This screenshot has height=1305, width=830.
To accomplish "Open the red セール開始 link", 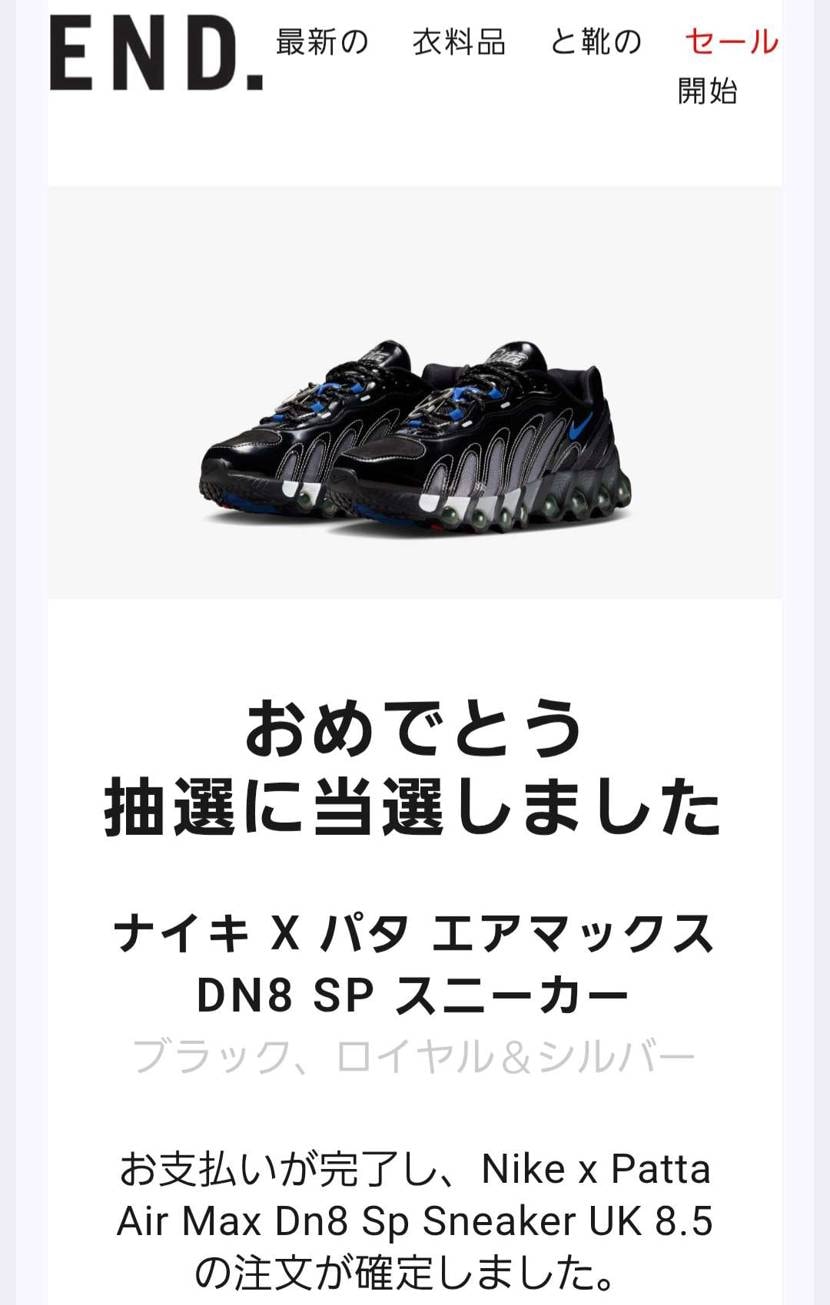I will [x=730, y=43].
